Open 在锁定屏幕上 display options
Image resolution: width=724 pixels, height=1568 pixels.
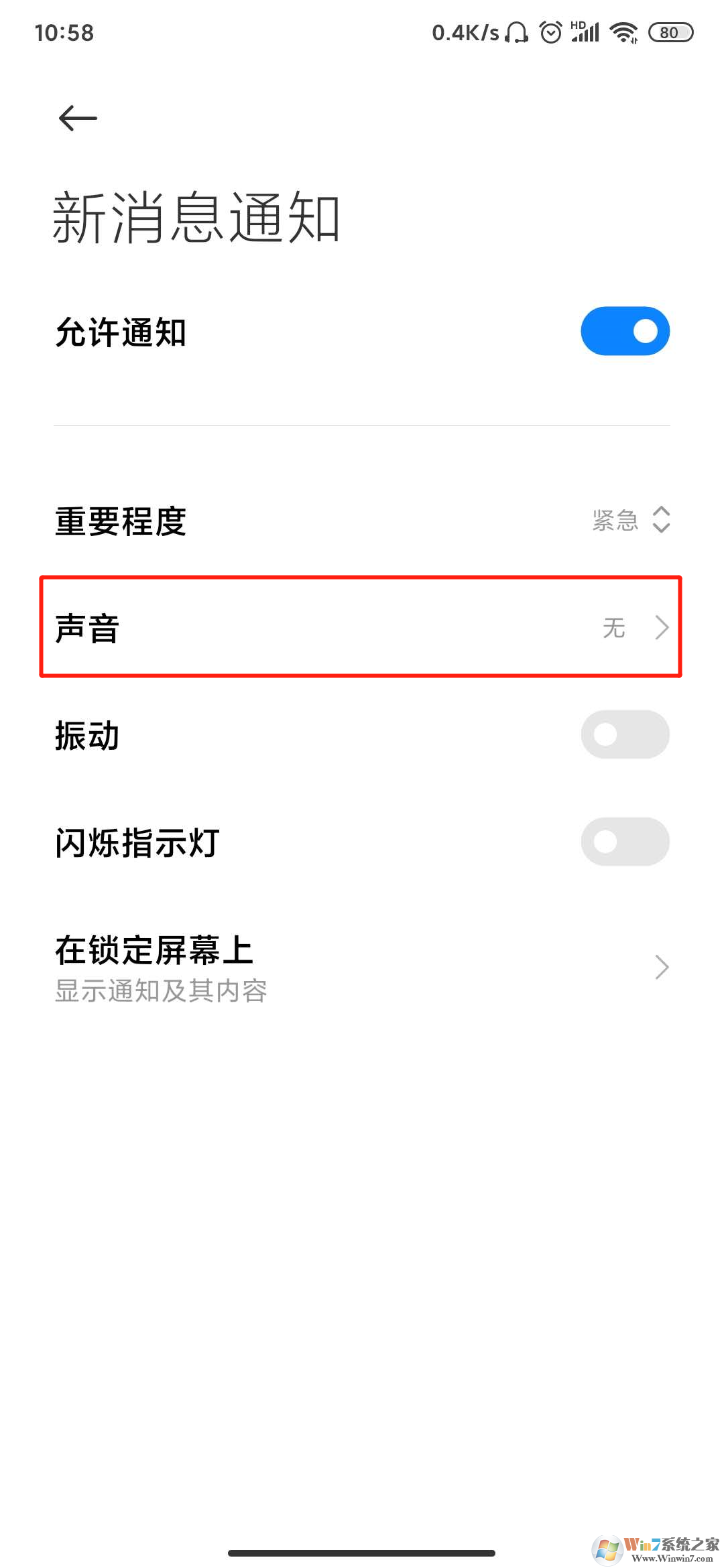(361, 967)
